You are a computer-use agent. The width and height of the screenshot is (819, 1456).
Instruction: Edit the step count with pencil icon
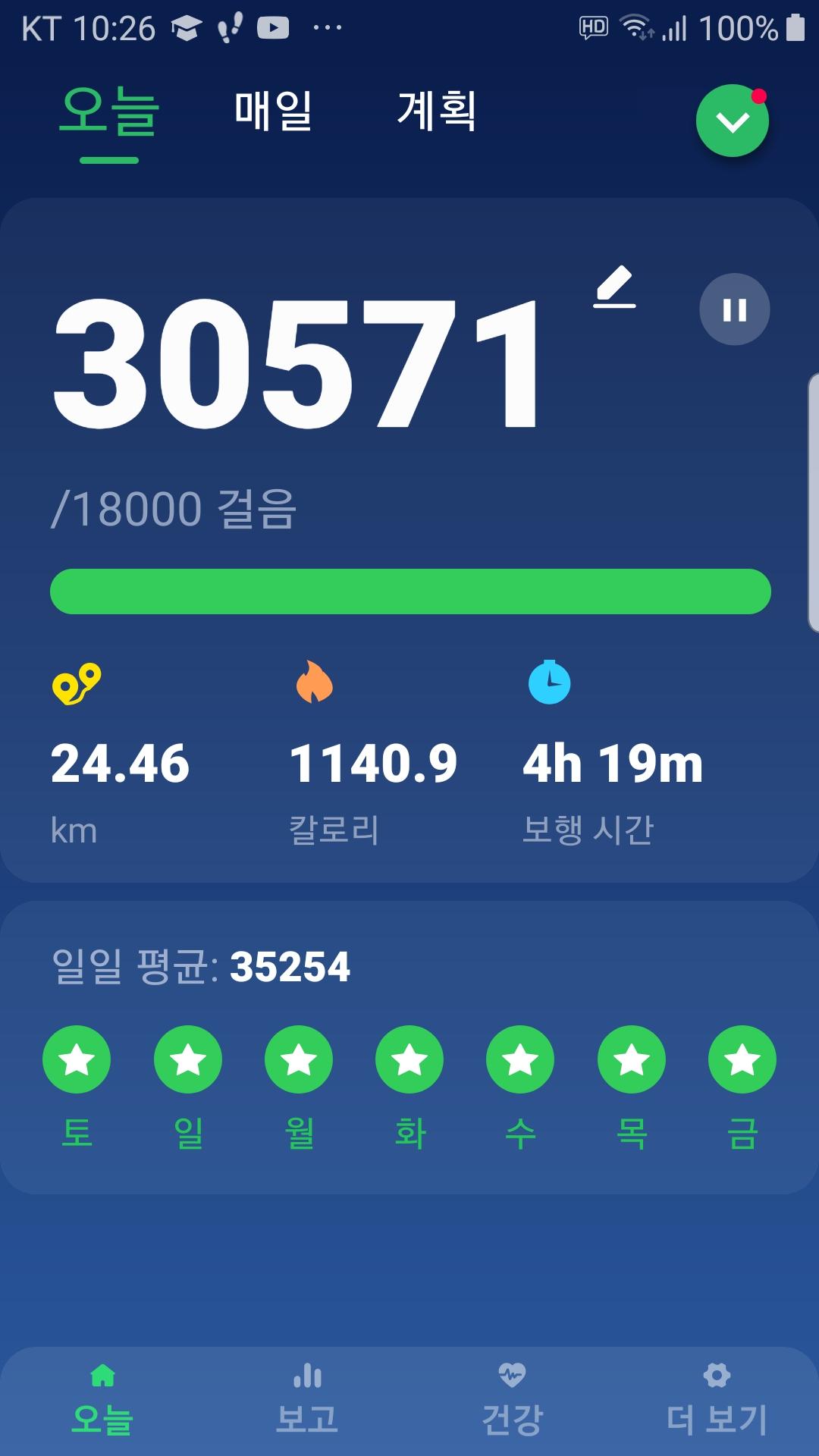pyautogui.click(x=614, y=287)
